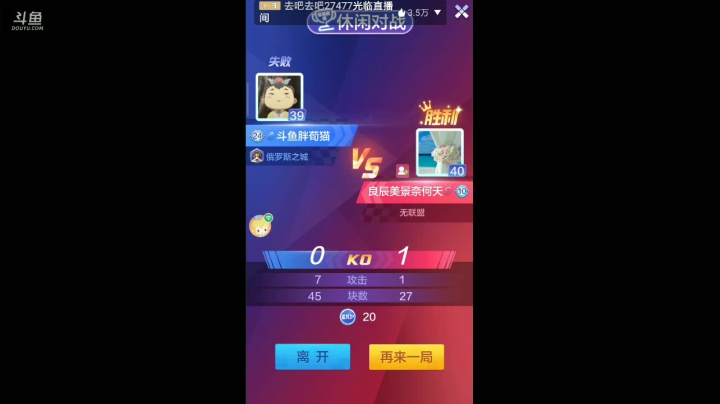The height and width of the screenshot is (404, 720).
Task: Start another round with 再来一局
Action: [x=406, y=357]
